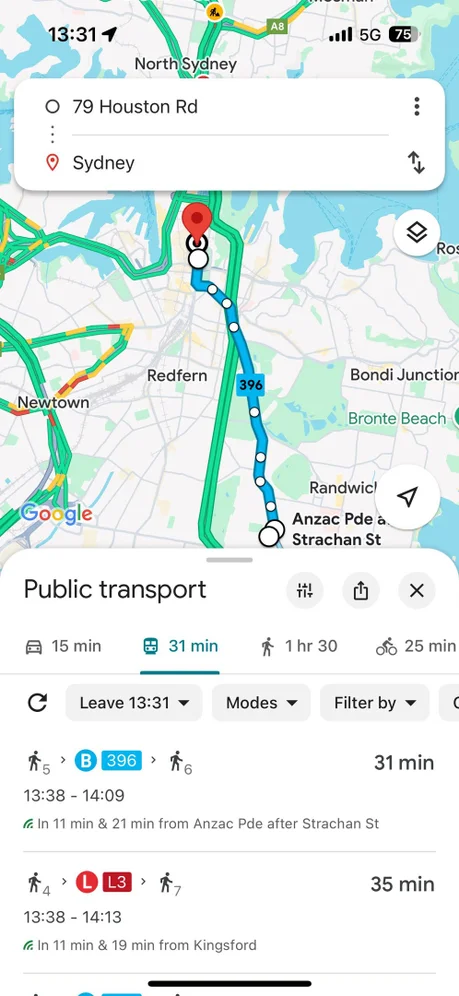Viewport: 459px width, 996px height.
Task: Open the Leave 13:31 time dropdown
Action: tap(134, 703)
